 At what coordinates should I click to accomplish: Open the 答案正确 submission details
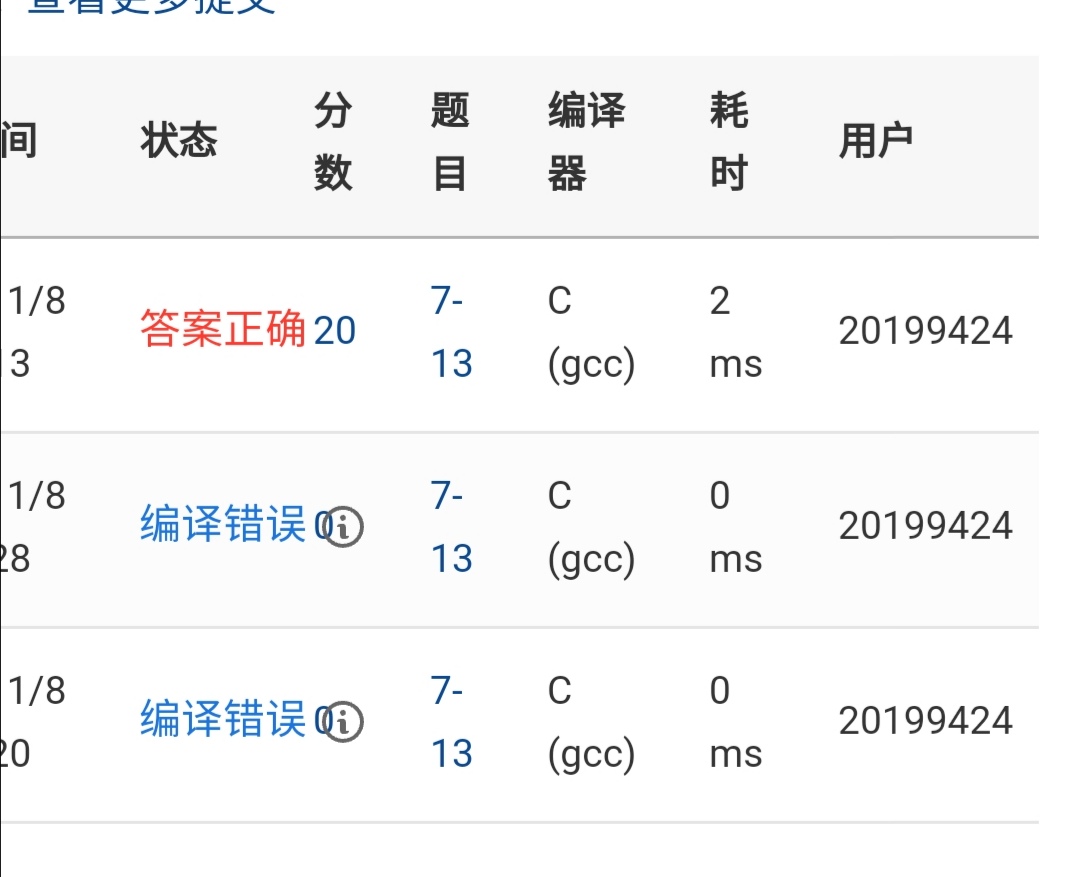(x=223, y=329)
